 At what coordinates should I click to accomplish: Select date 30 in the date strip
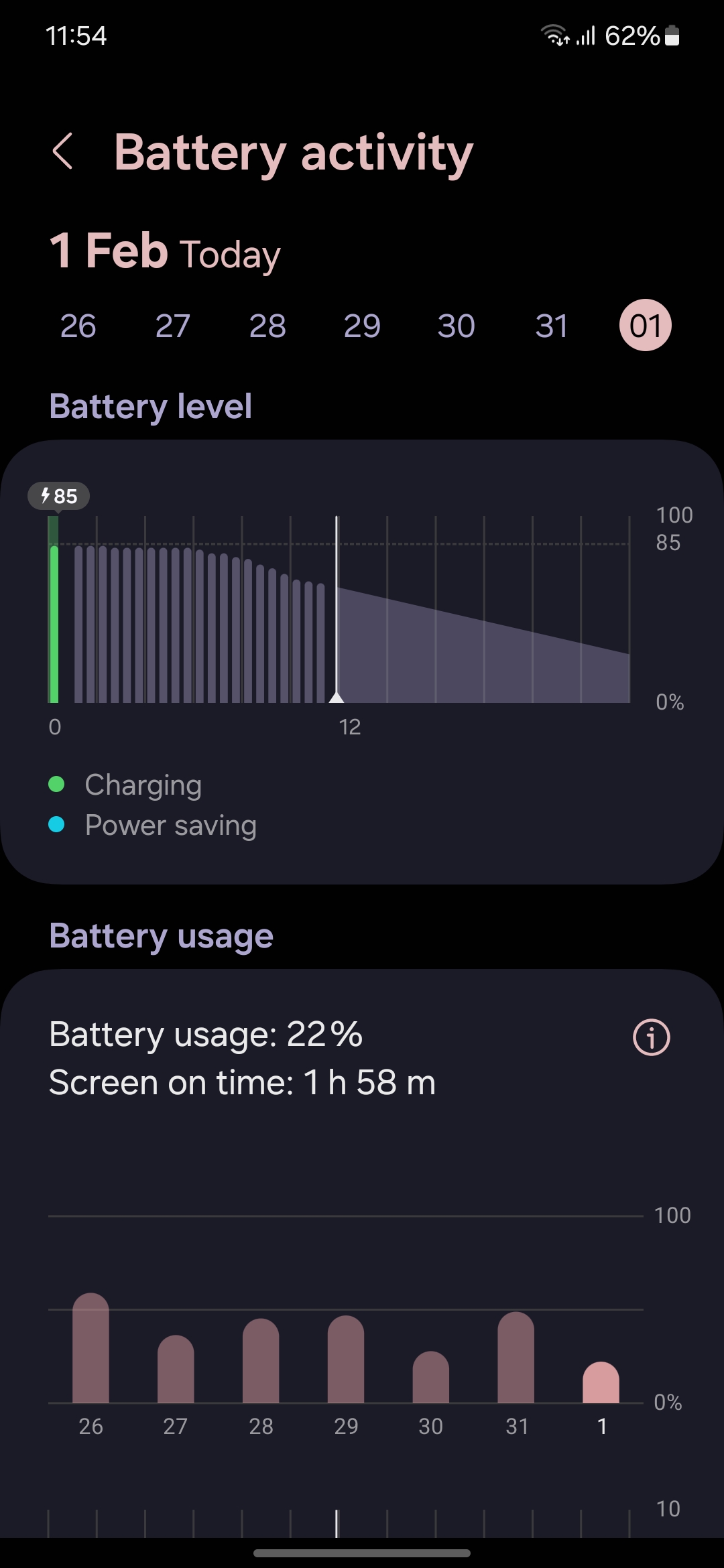click(457, 326)
